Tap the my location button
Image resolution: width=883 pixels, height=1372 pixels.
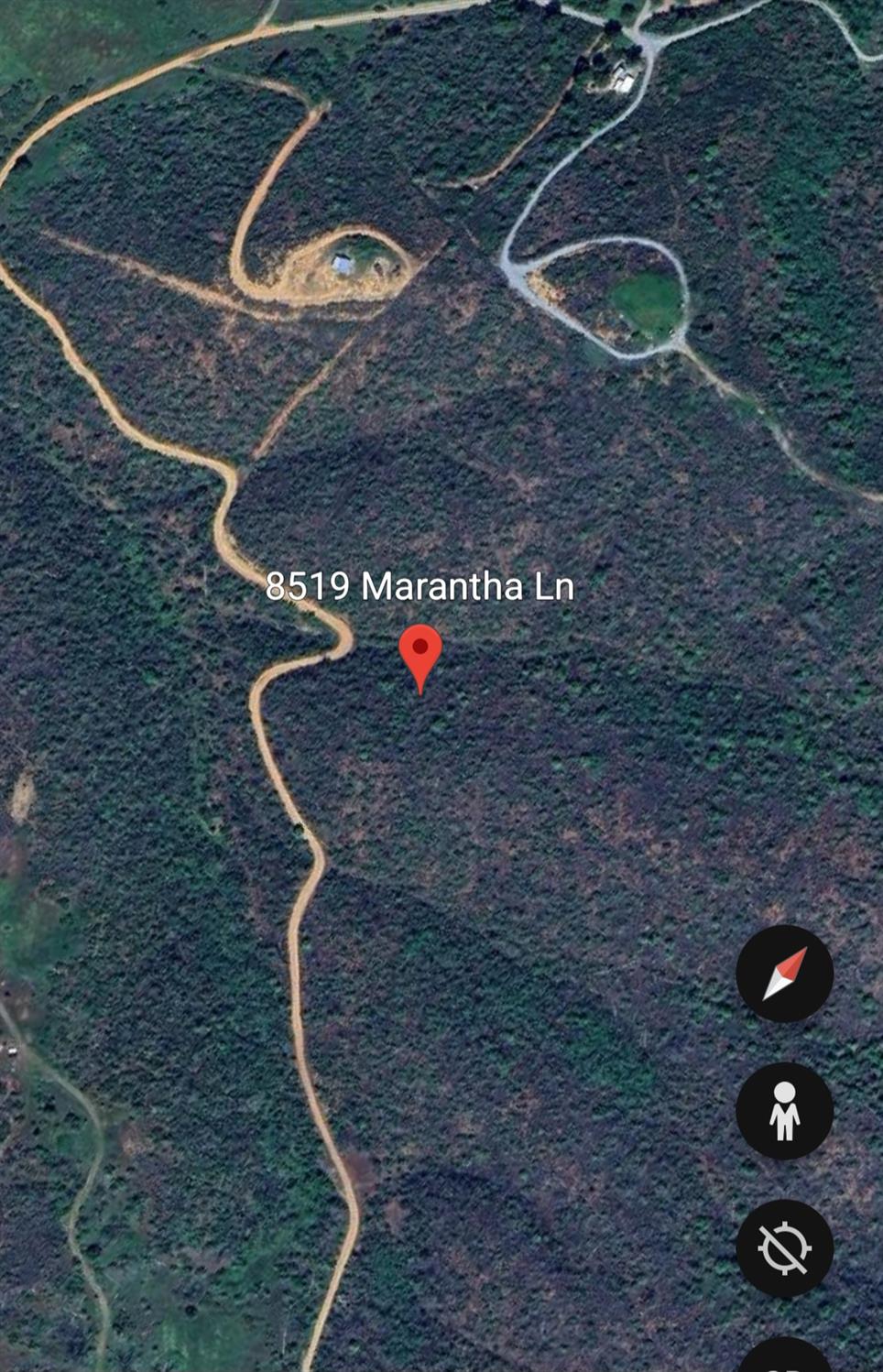tap(784, 1247)
